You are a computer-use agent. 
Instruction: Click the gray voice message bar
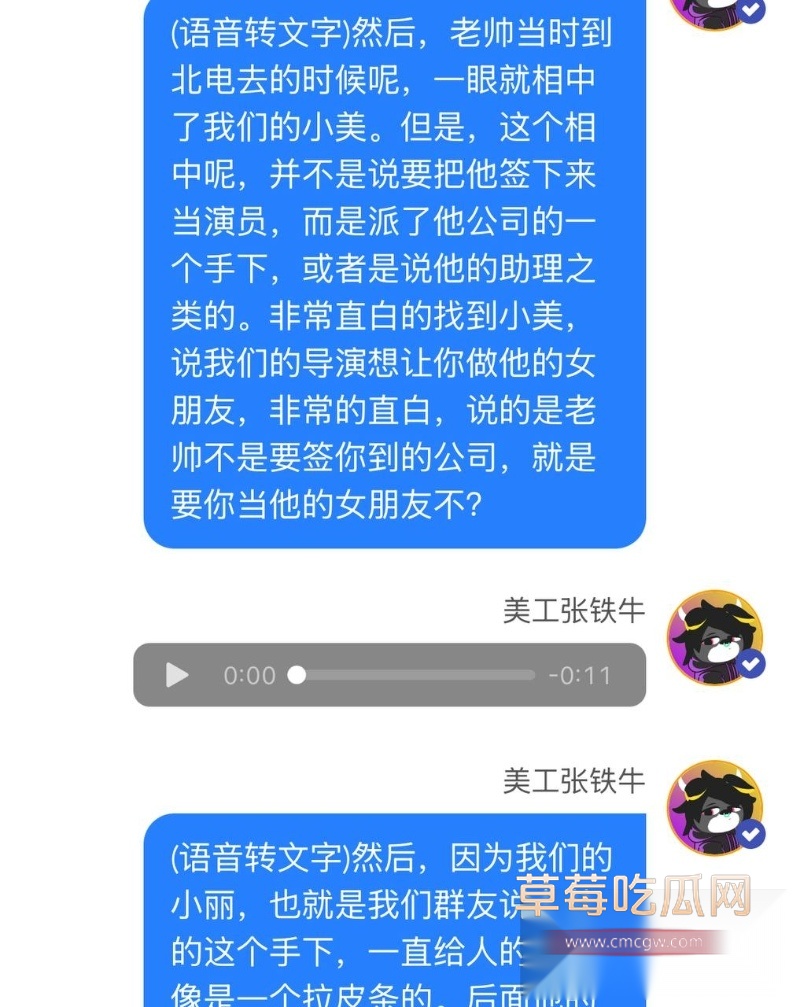(x=390, y=675)
